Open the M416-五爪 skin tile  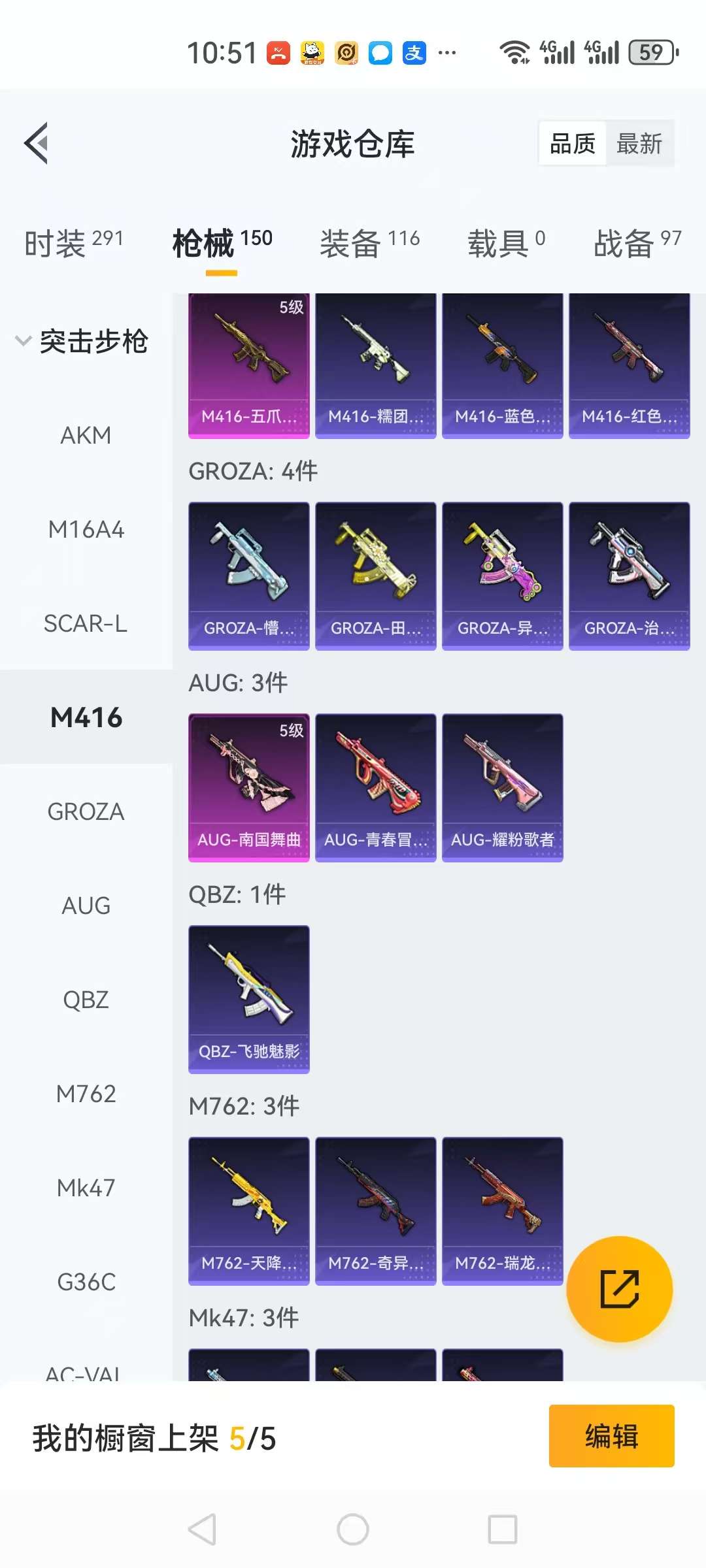[248, 366]
